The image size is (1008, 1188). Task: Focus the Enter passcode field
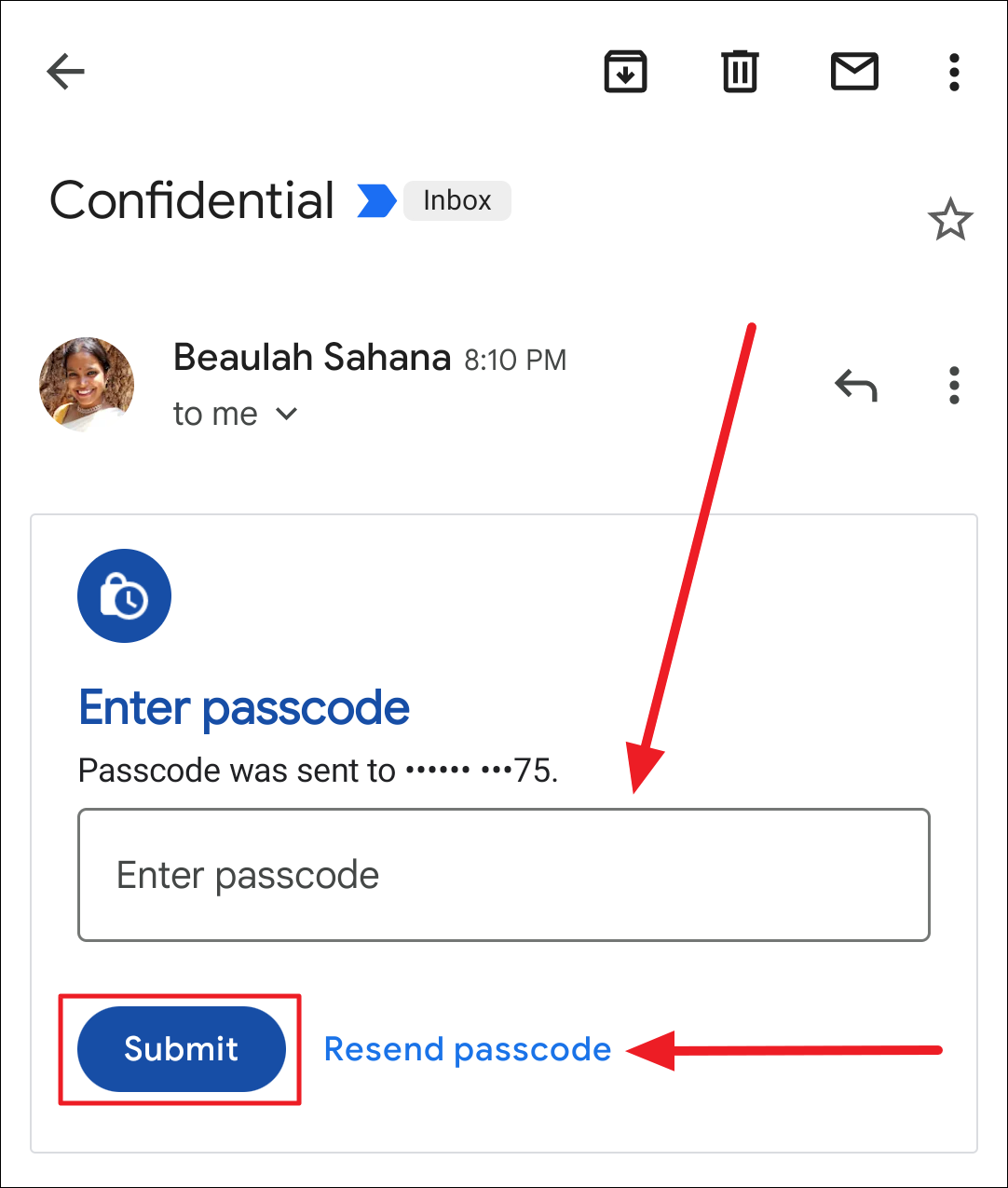coord(504,875)
